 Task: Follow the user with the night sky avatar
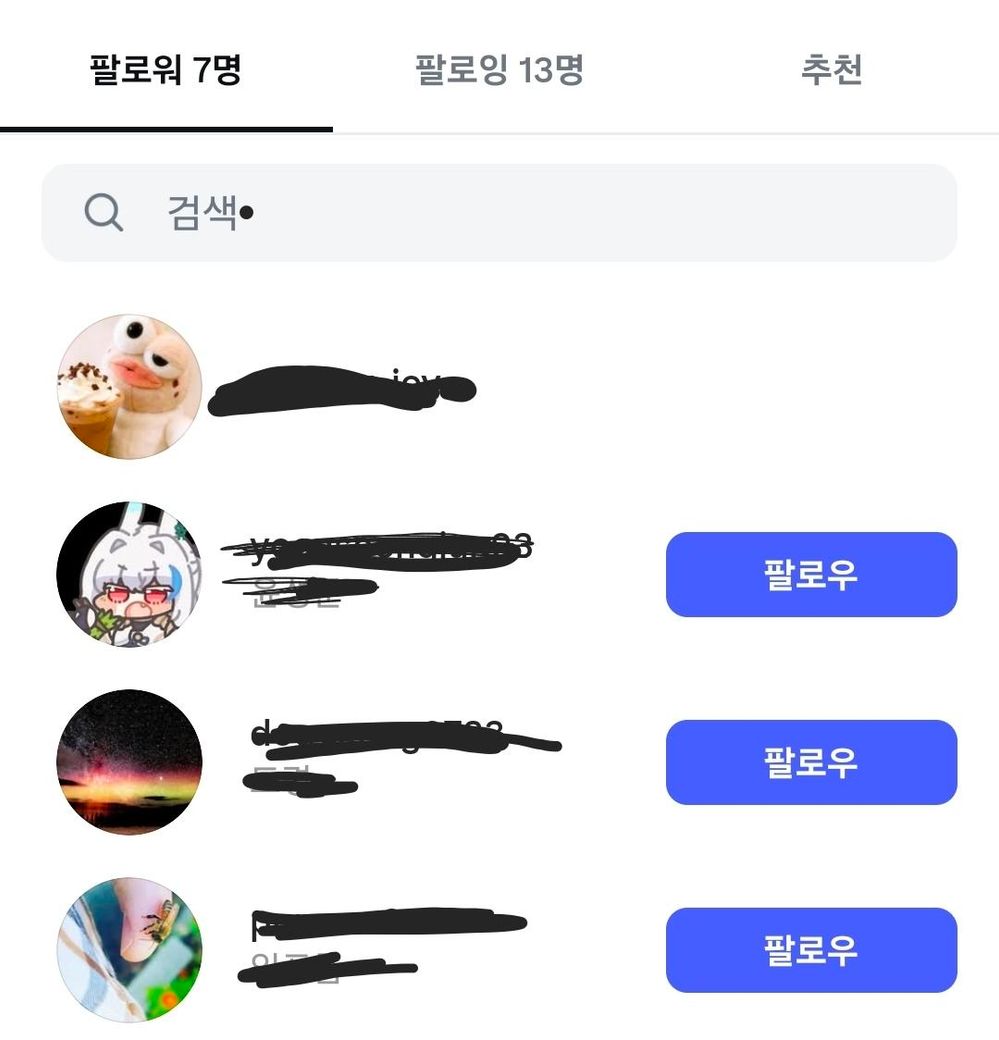click(811, 762)
